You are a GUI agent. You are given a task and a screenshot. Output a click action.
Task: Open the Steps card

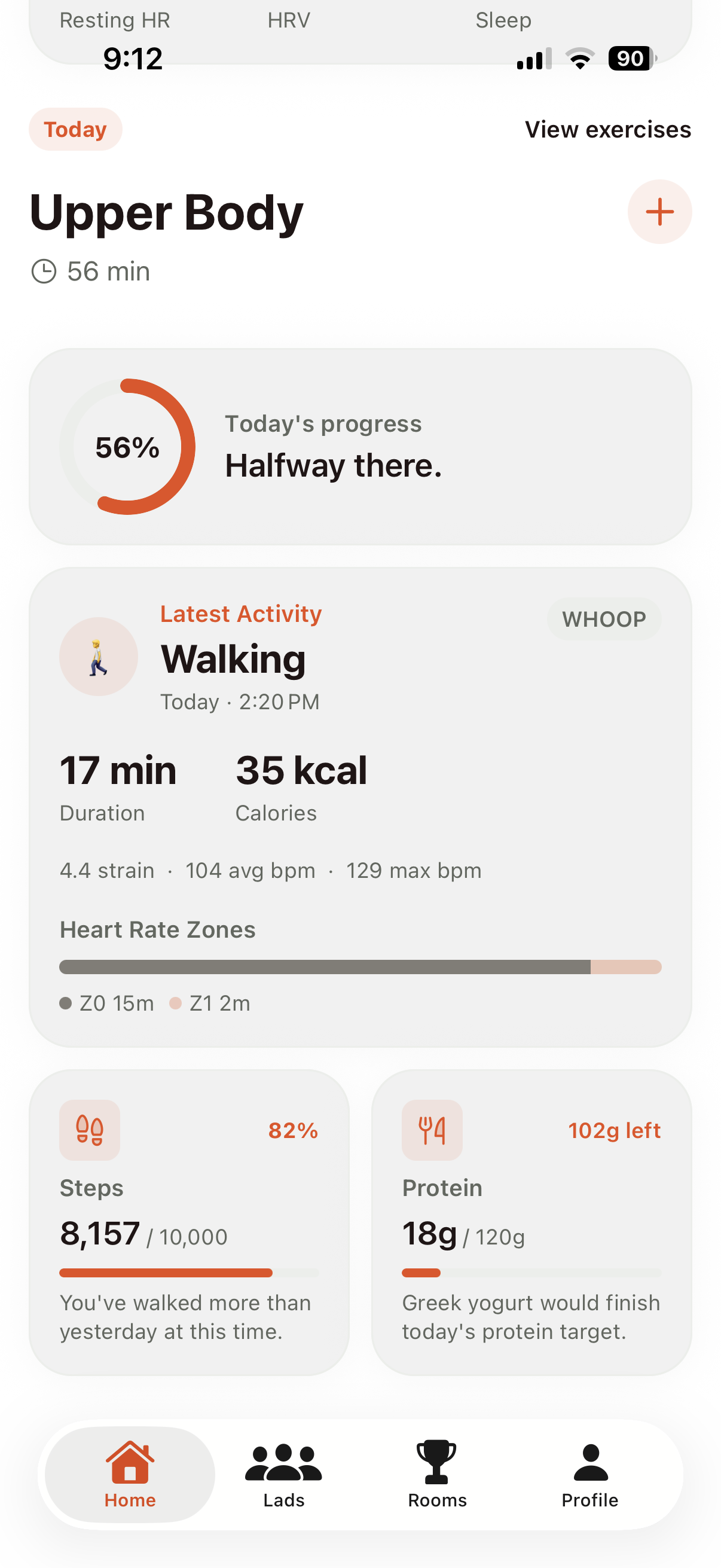190,1222
